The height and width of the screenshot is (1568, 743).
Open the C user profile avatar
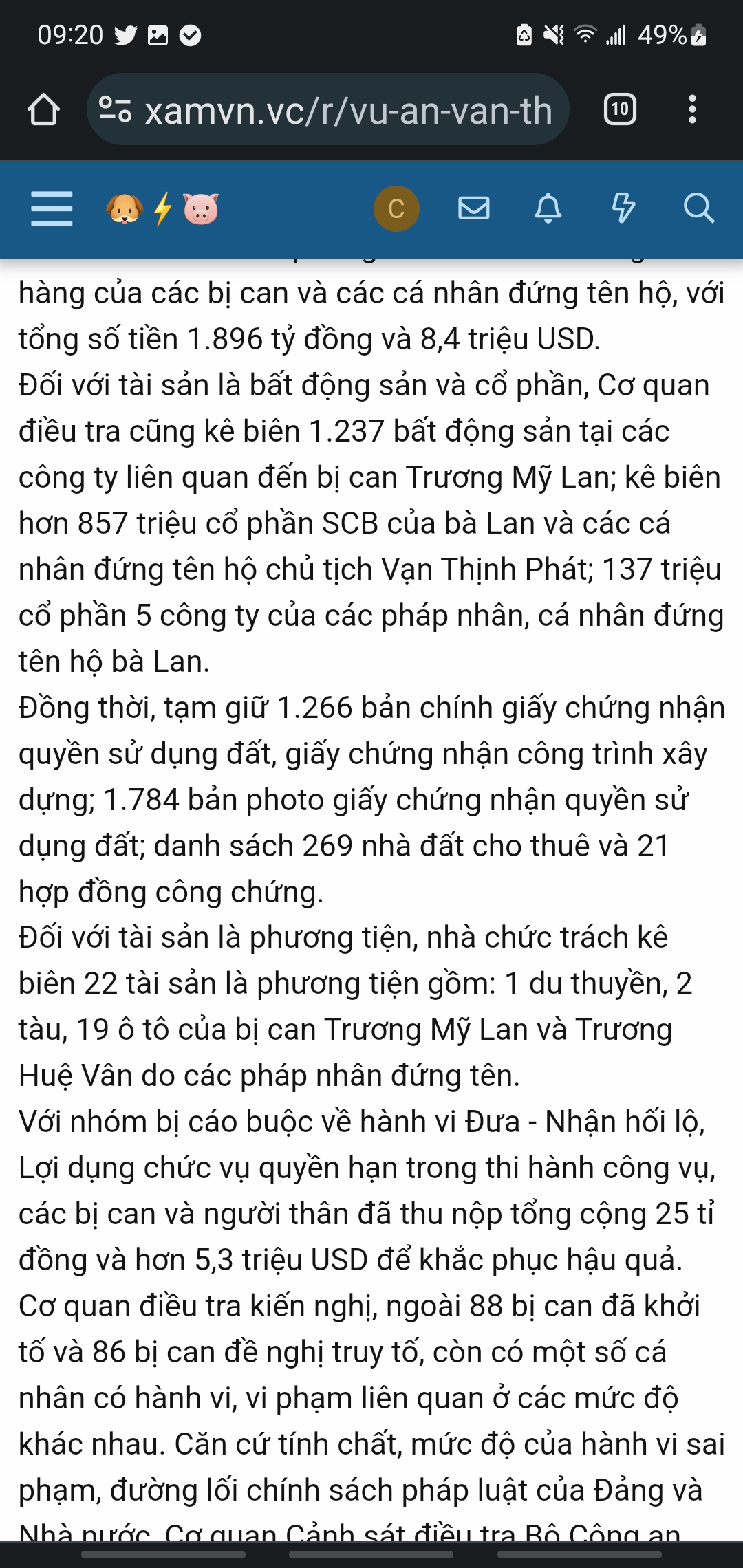tap(396, 208)
